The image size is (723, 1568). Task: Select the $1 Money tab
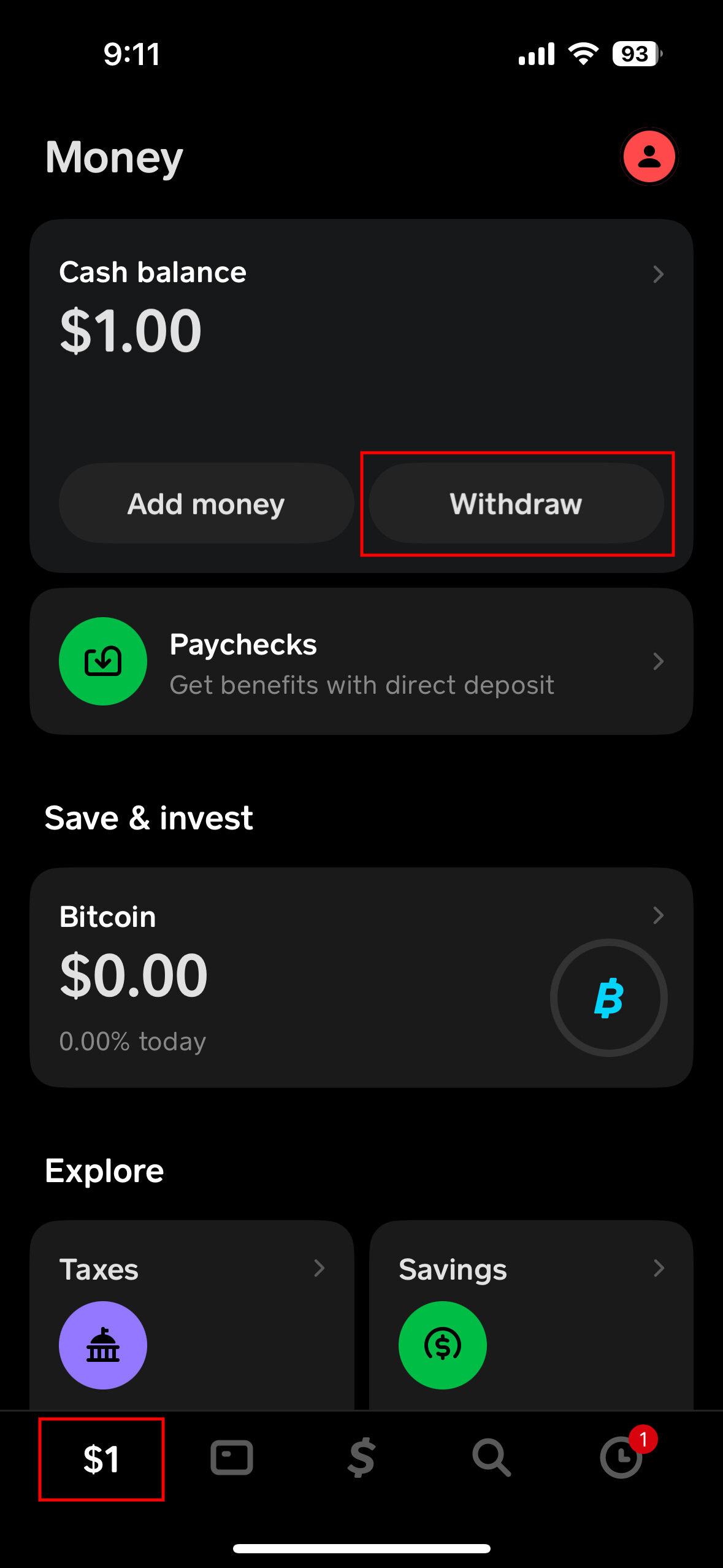tap(101, 1459)
